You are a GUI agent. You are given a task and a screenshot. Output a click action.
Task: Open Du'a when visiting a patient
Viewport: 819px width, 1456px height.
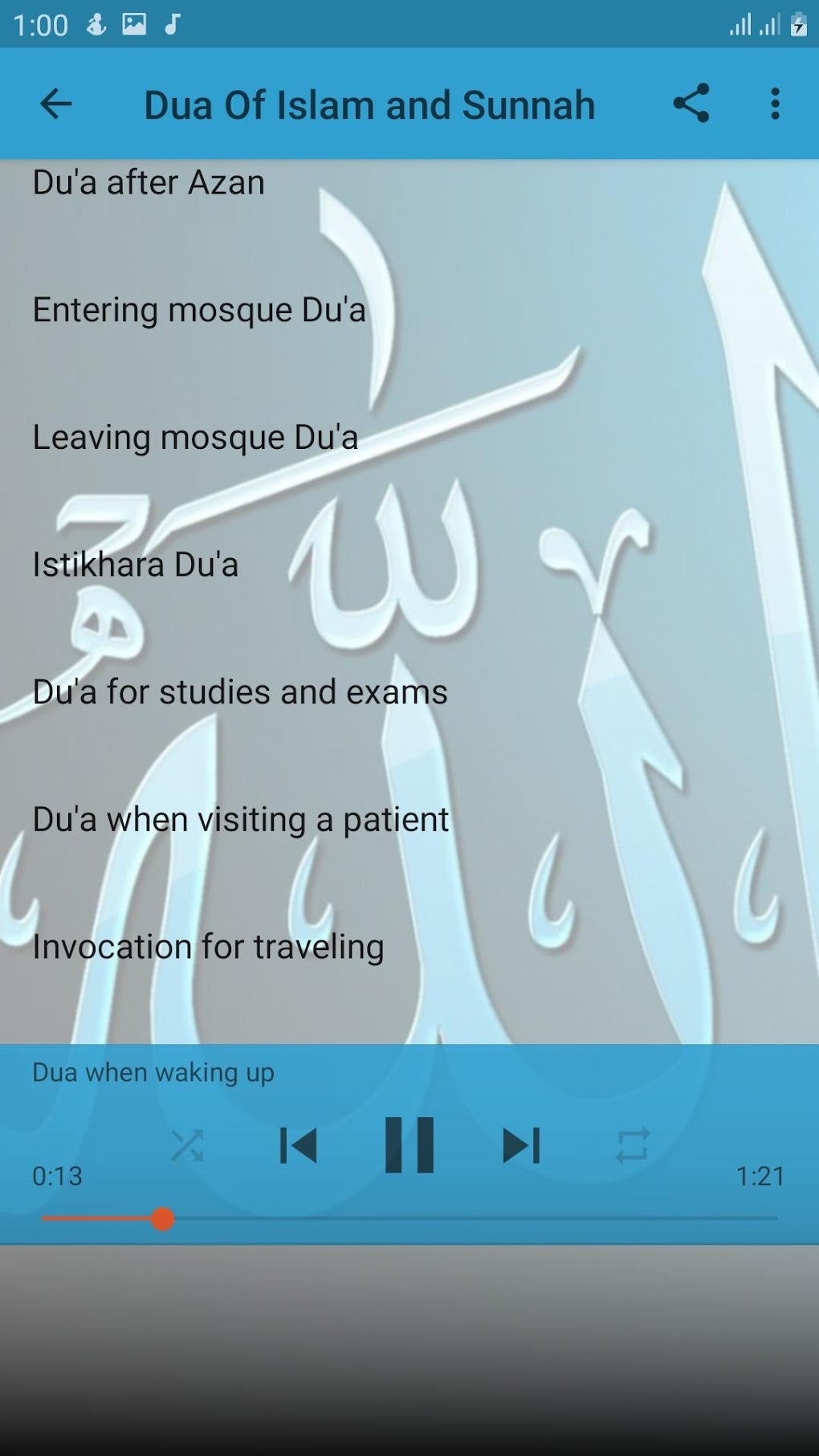pyautogui.click(x=241, y=820)
